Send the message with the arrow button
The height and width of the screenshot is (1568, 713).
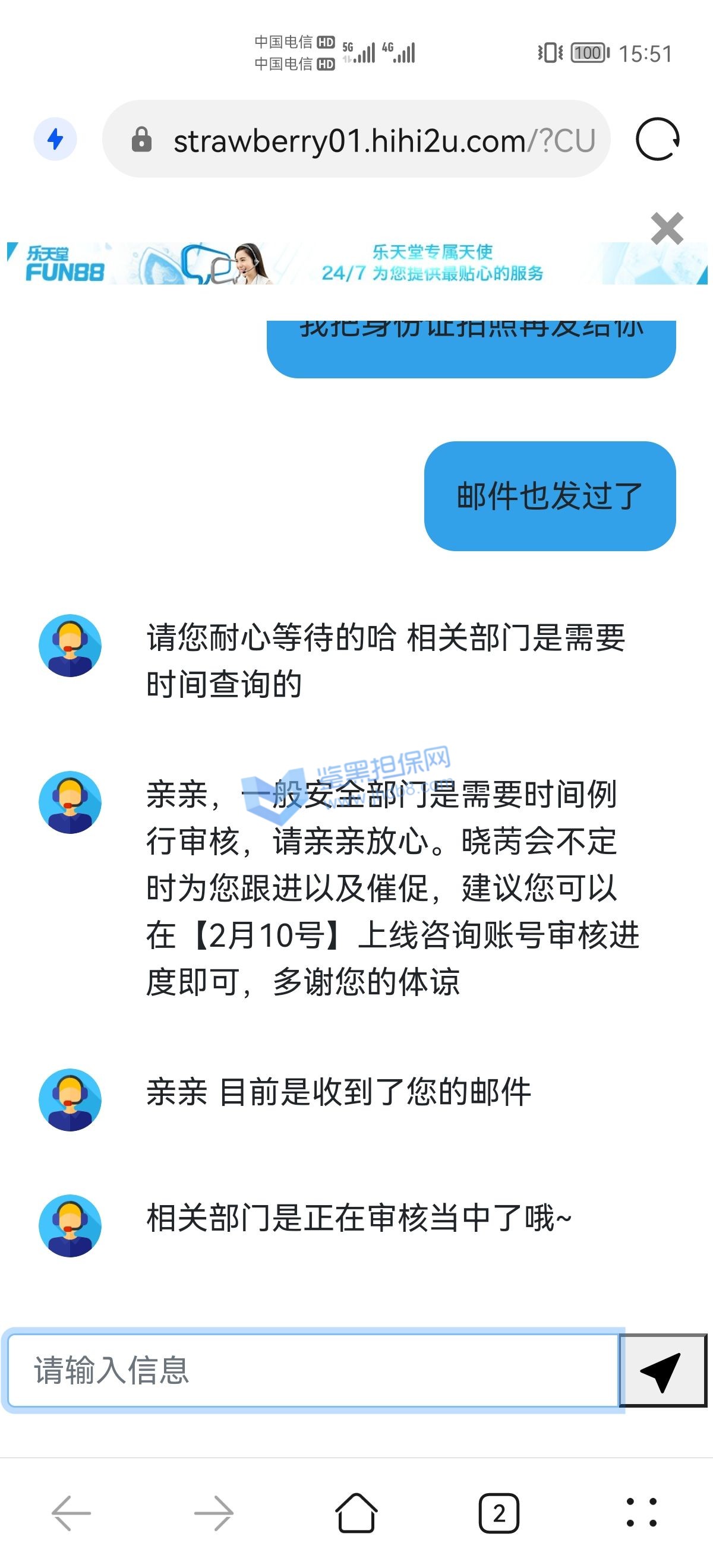(x=662, y=1371)
